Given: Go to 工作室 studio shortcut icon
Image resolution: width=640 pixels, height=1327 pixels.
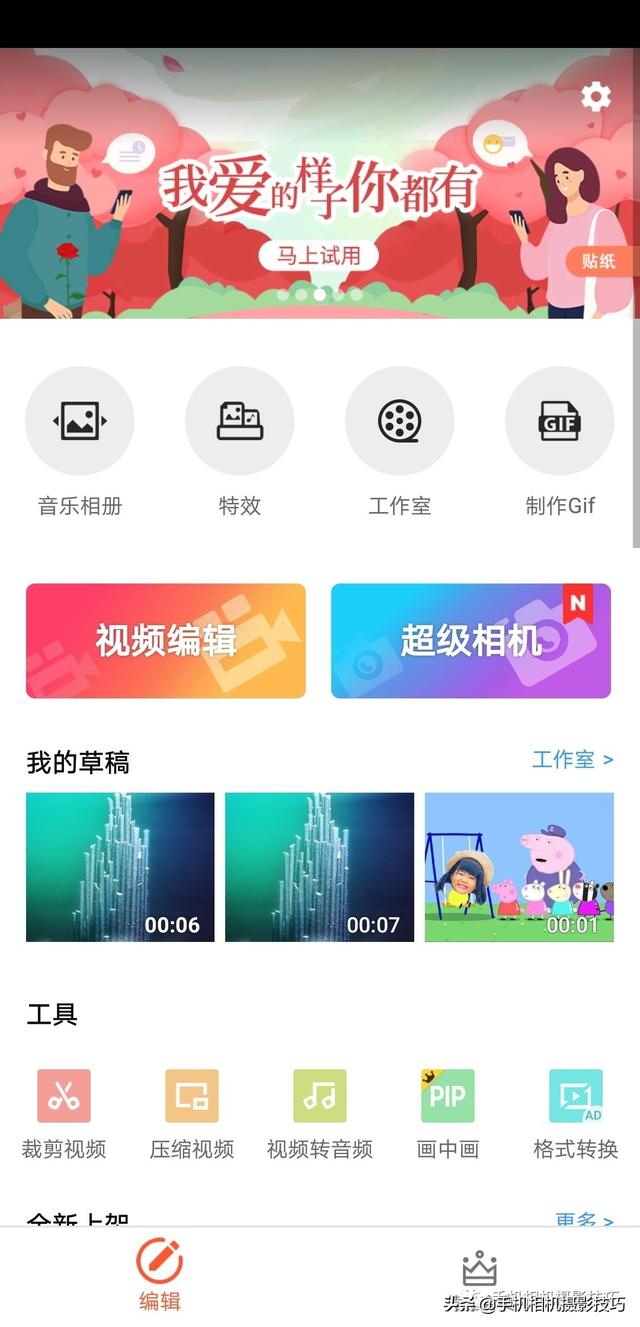Looking at the screenshot, I should point(400,421).
